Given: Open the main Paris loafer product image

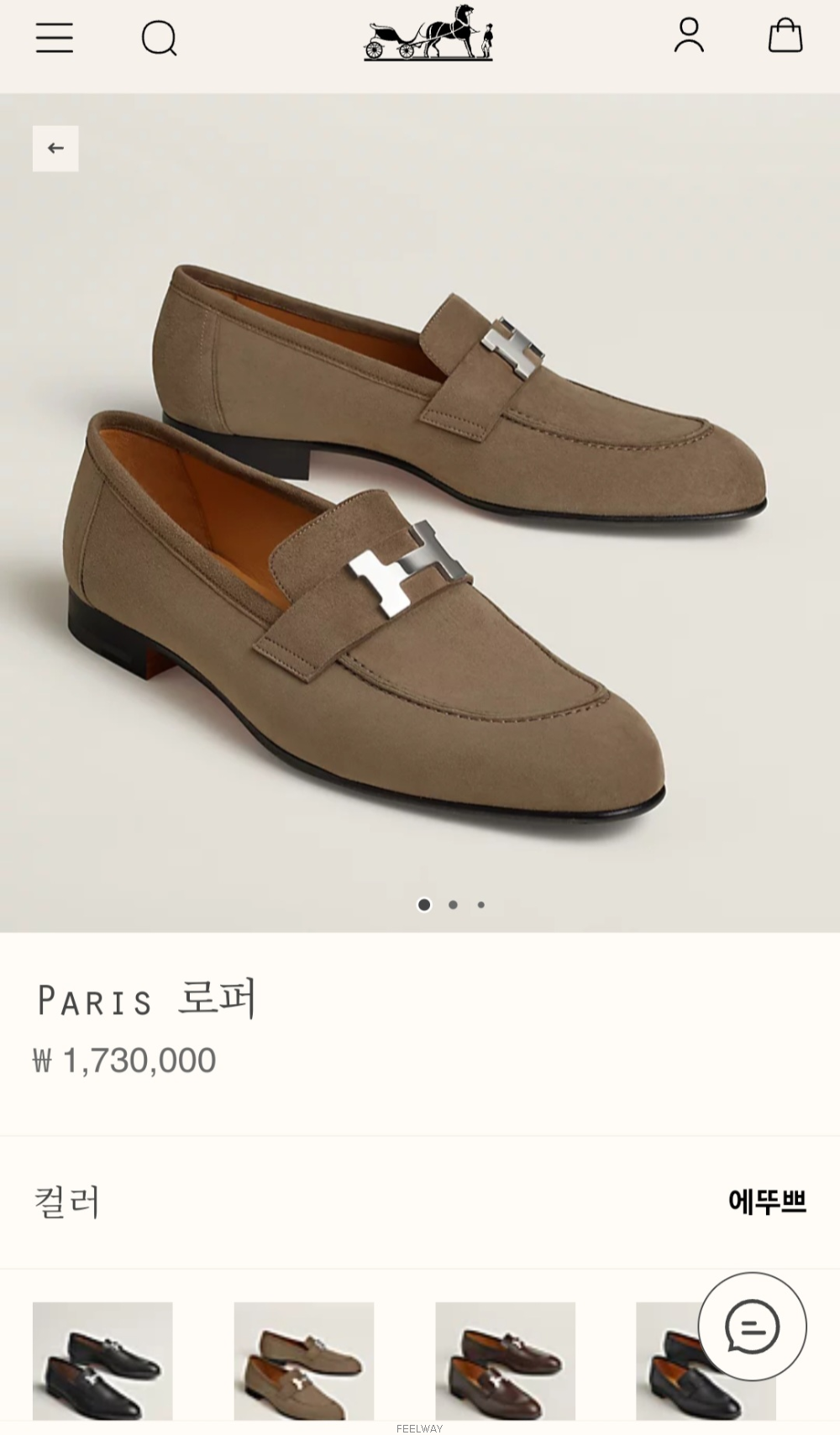Looking at the screenshot, I should tap(420, 512).
